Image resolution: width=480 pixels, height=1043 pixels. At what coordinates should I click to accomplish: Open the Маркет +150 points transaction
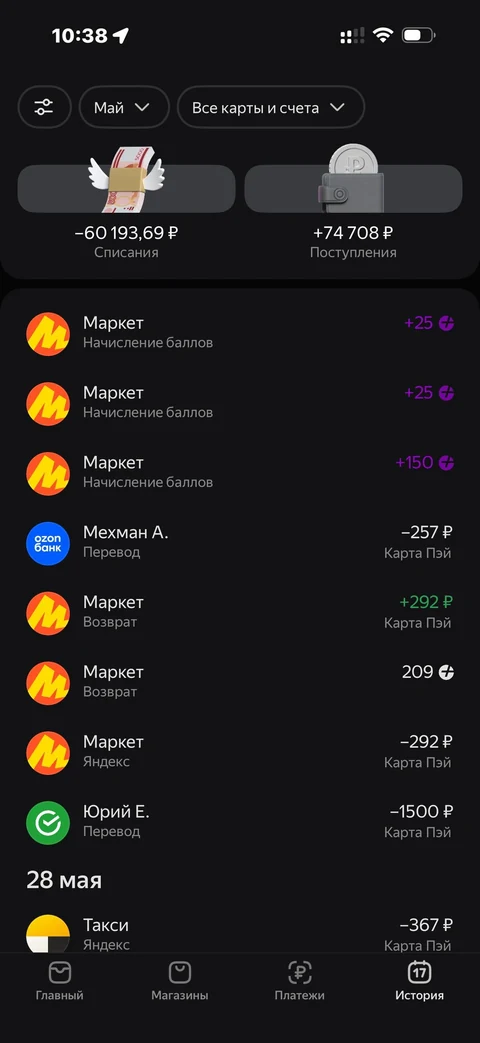click(x=240, y=472)
